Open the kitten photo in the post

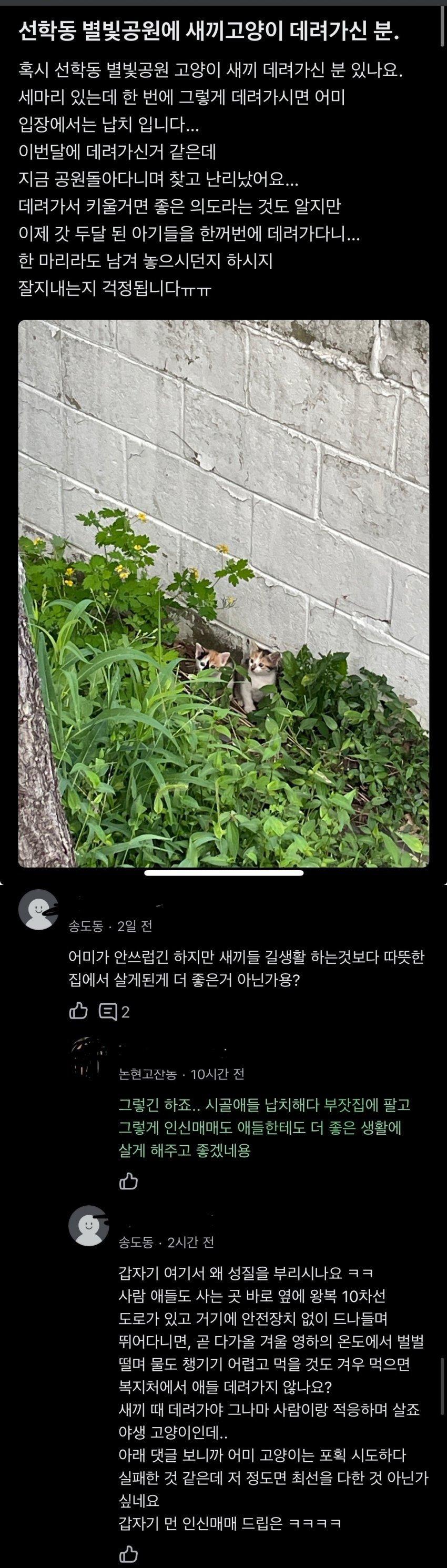click(223, 593)
